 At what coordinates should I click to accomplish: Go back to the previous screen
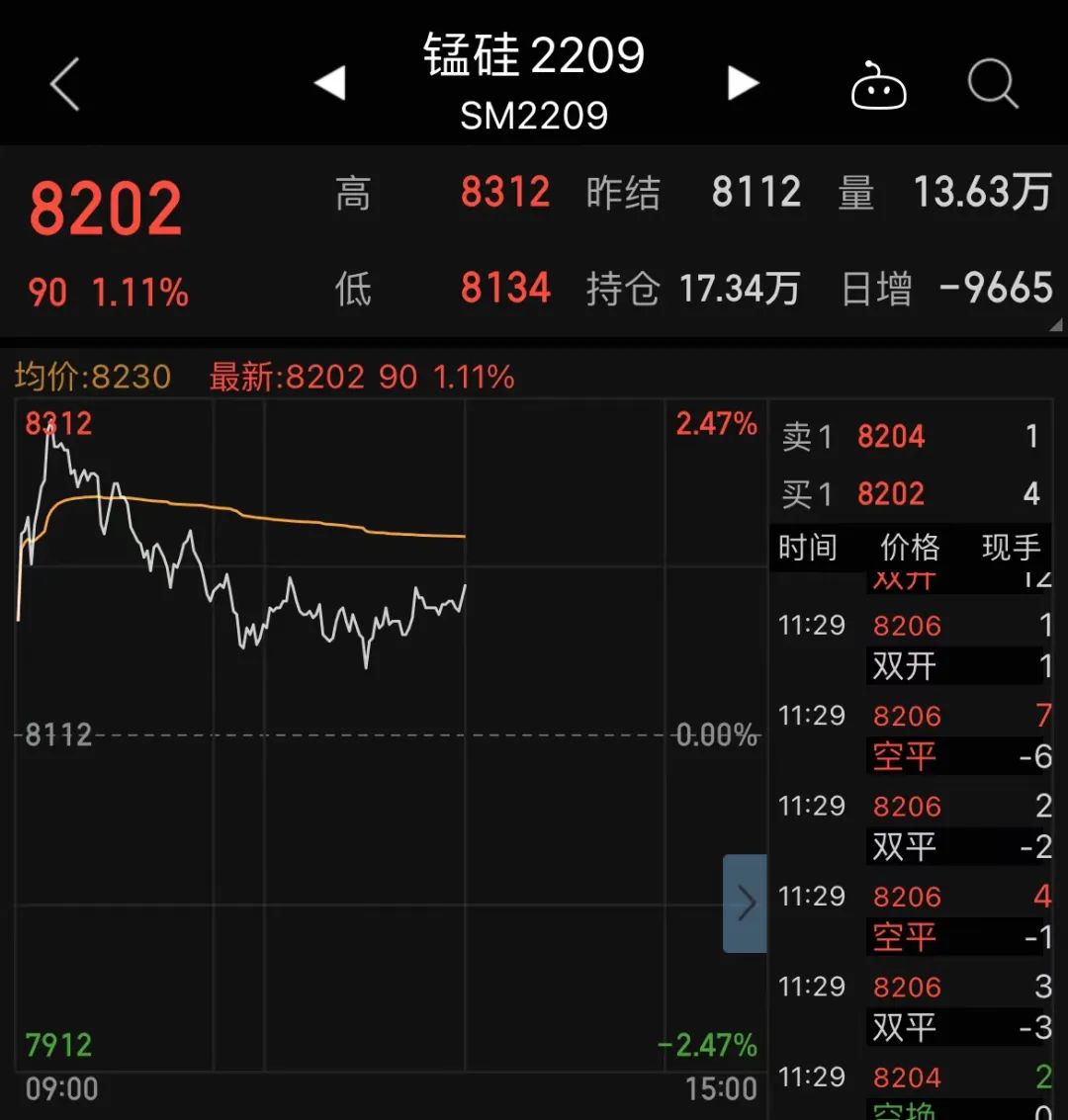(65, 84)
